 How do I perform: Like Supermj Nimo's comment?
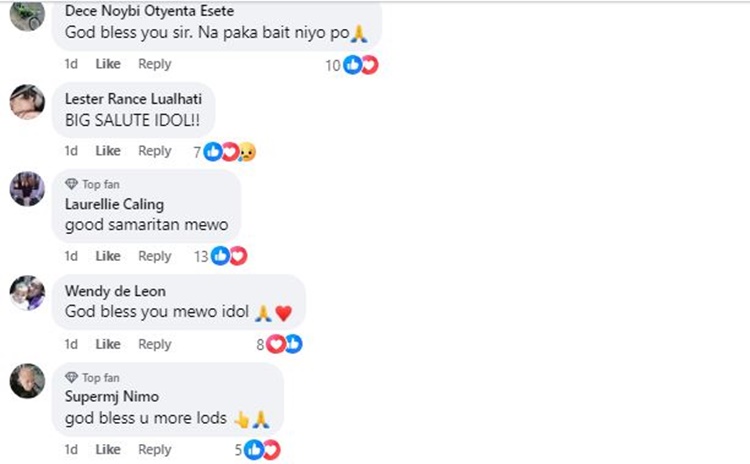click(x=108, y=450)
